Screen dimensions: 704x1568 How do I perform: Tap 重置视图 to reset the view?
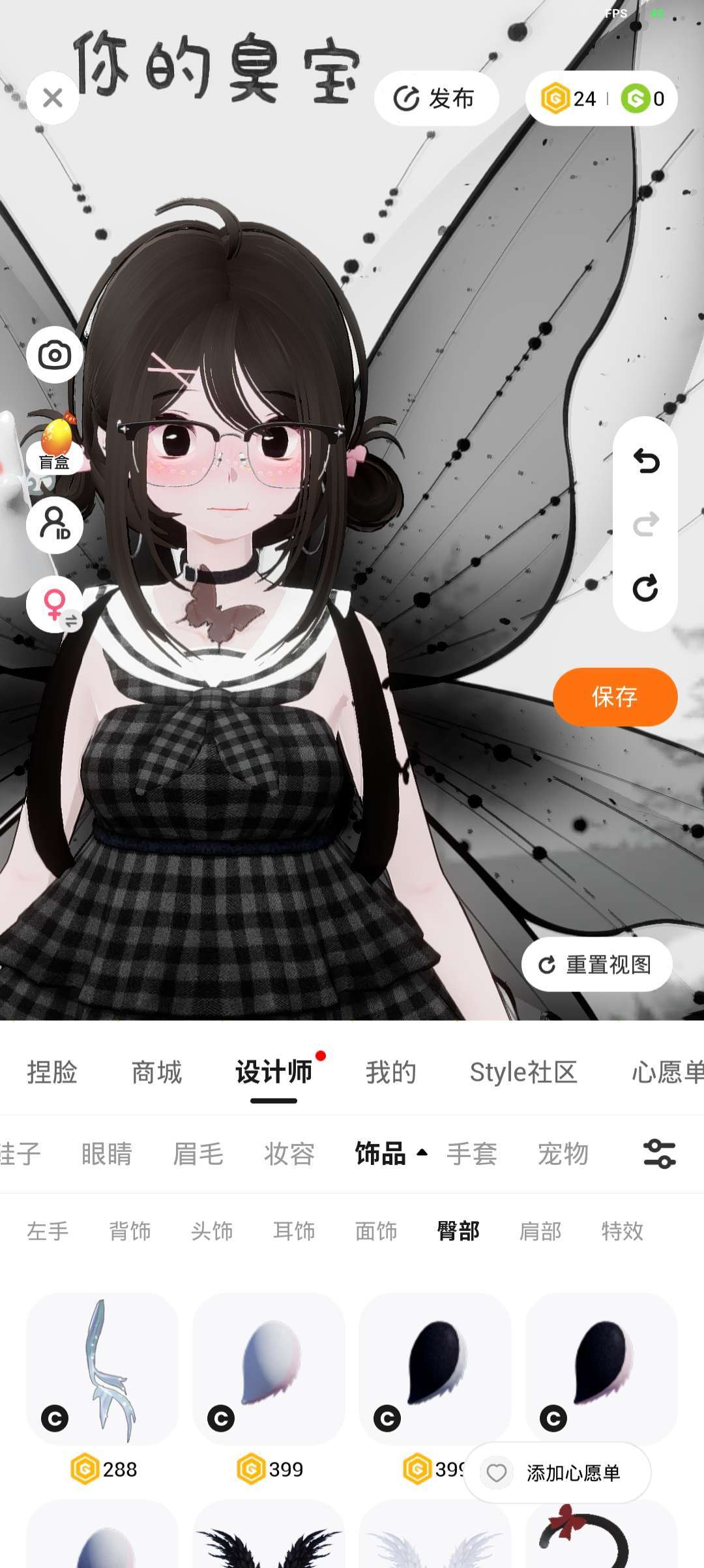[596, 965]
